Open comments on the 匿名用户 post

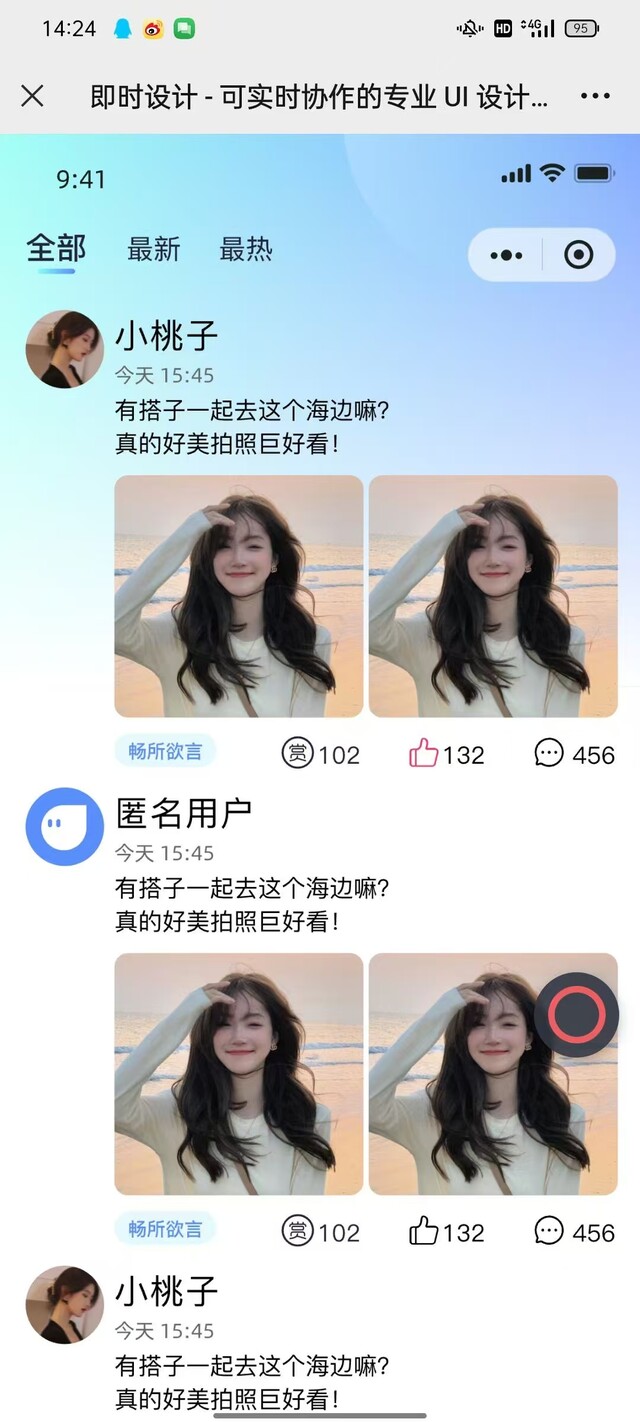point(549,1231)
